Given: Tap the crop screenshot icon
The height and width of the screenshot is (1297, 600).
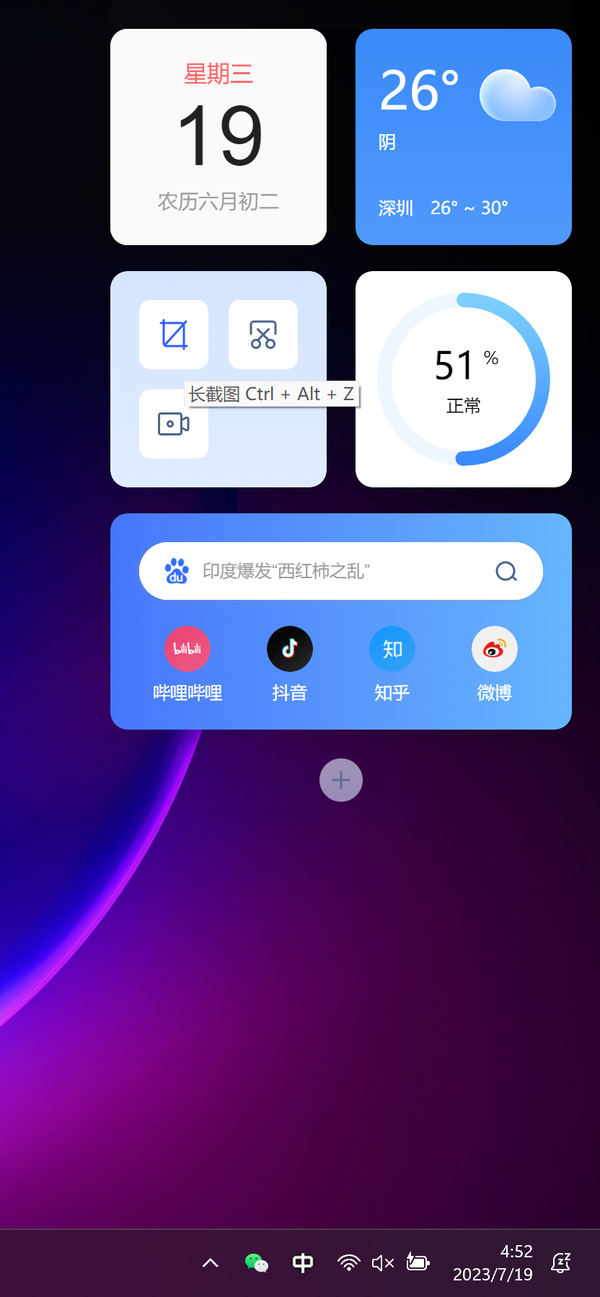Looking at the screenshot, I should click(x=174, y=334).
